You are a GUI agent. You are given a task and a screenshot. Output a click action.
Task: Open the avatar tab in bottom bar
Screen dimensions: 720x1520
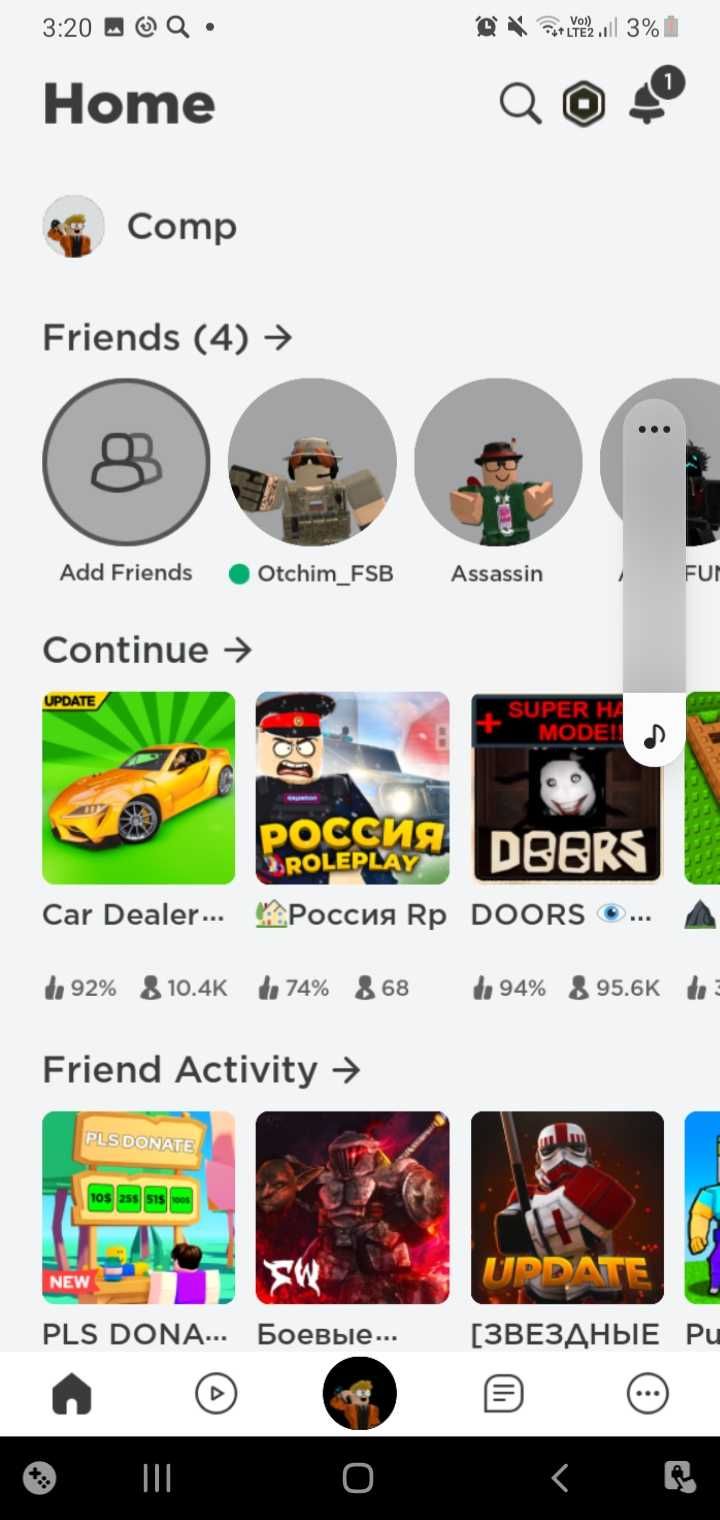[360, 1393]
